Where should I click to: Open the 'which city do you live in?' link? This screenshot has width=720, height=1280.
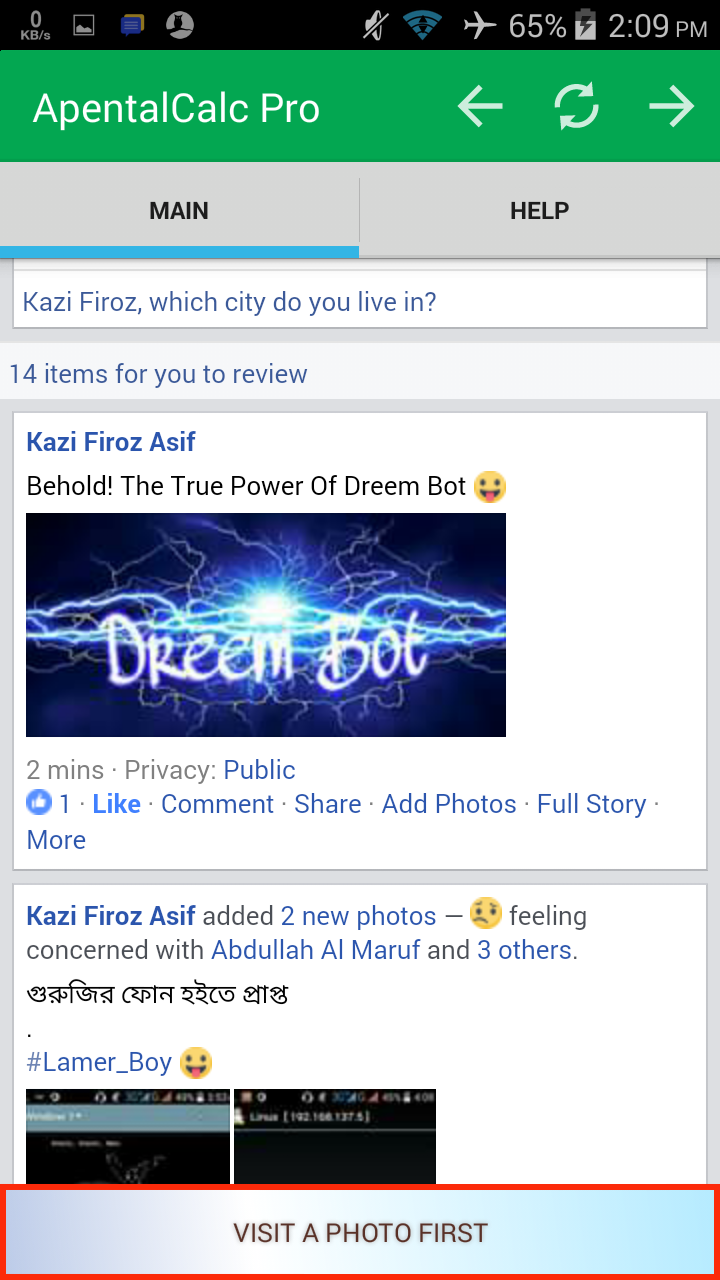pyautogui.click(x=229, y=302)
